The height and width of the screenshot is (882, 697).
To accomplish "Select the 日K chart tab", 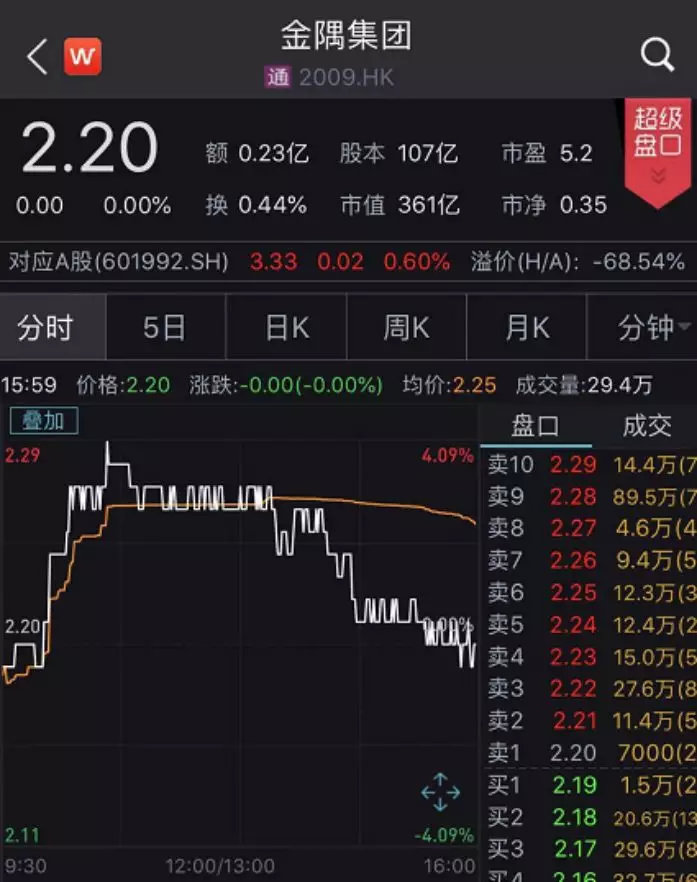I will click(x=286, y=328).
